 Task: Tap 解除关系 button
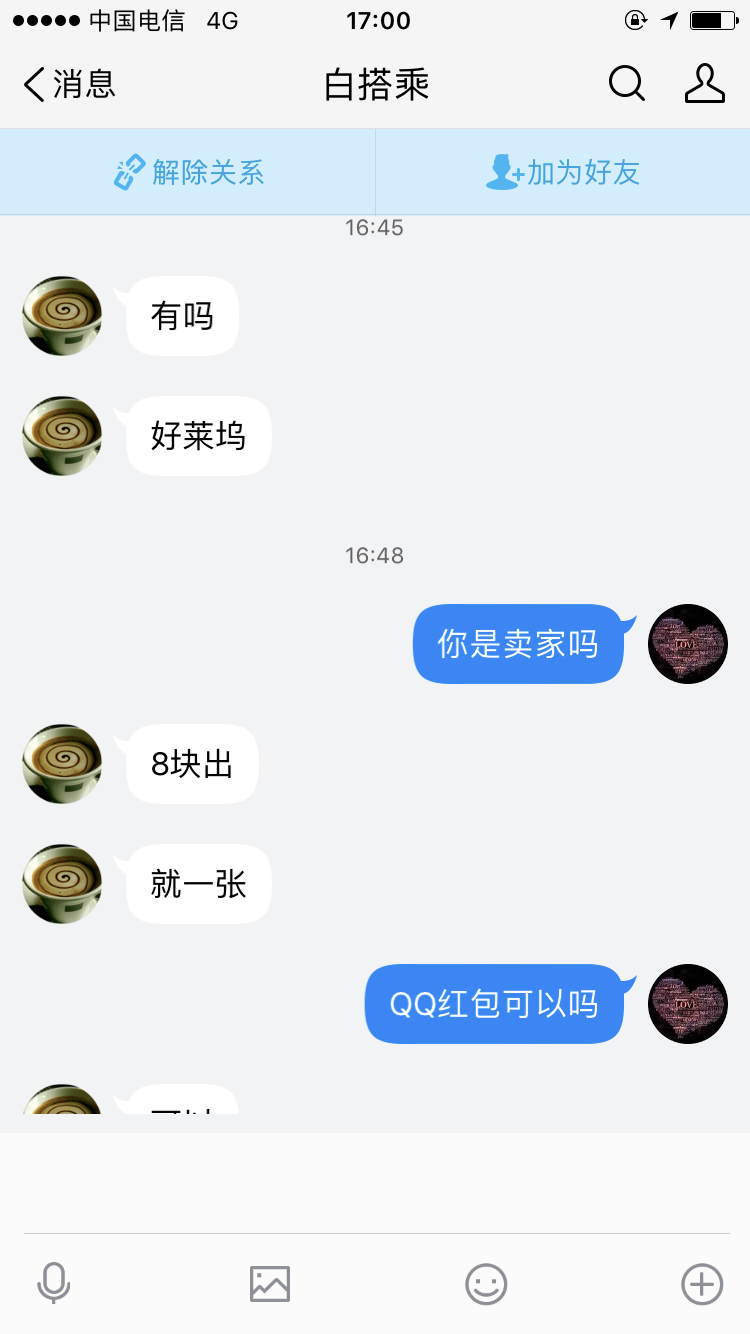click(x=188, y=172)
